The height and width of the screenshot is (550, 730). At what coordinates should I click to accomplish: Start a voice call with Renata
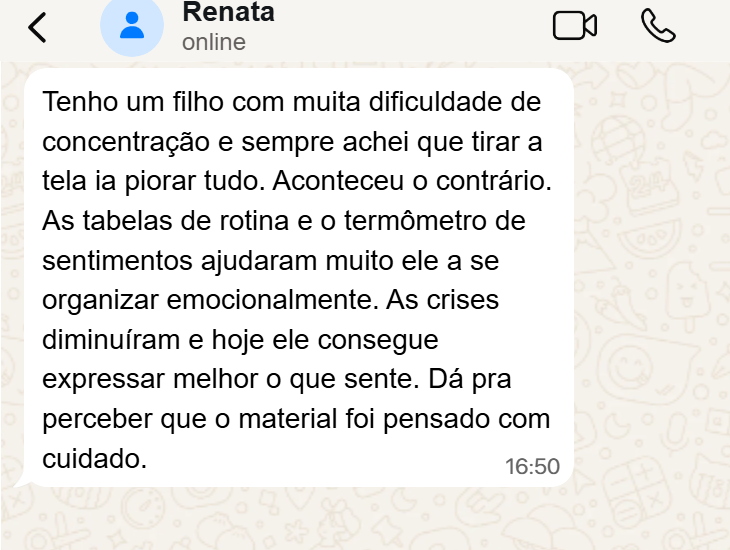click(x=658, y=27)
